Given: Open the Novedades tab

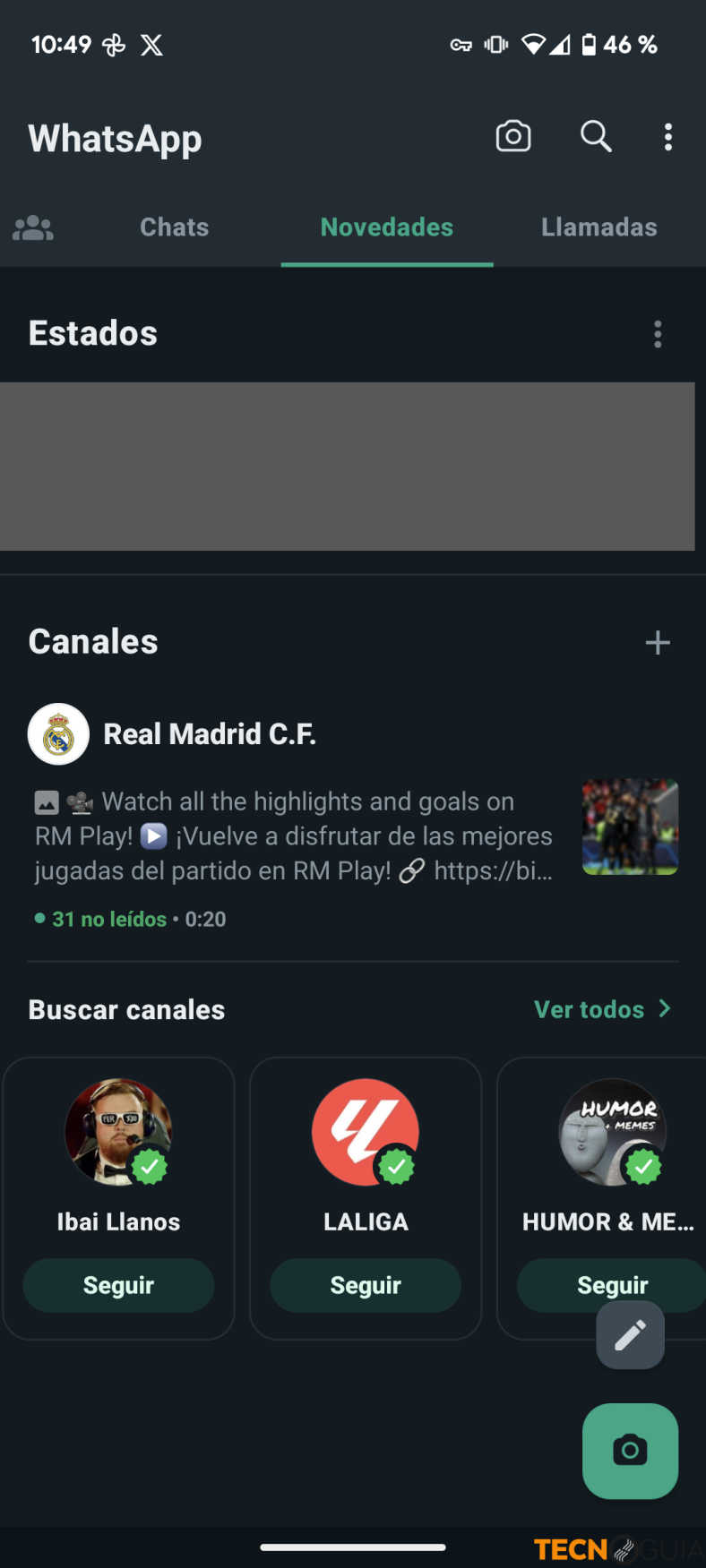Looking at the screenshot, I should 386,227.
